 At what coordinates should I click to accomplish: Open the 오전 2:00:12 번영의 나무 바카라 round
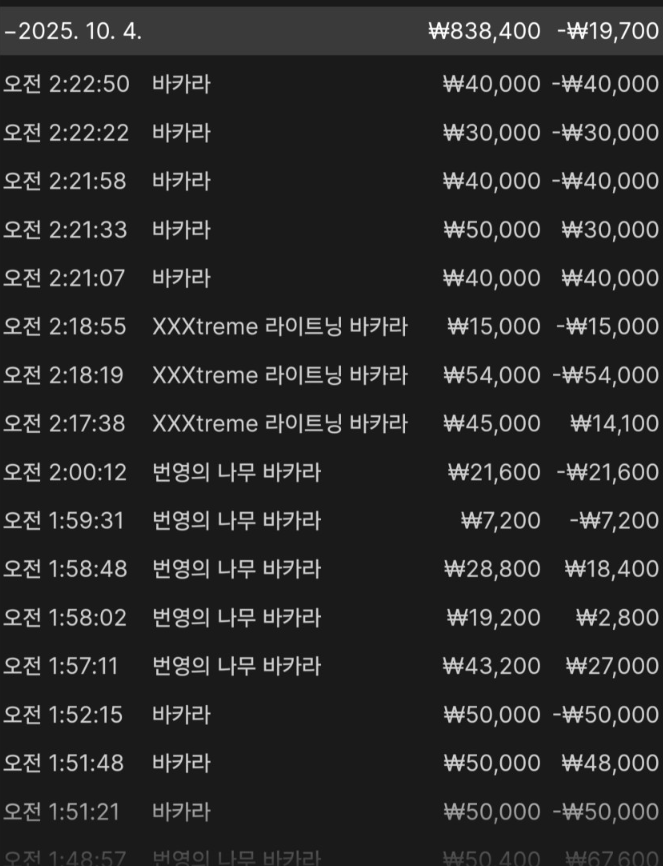click(x=331, y=472)
